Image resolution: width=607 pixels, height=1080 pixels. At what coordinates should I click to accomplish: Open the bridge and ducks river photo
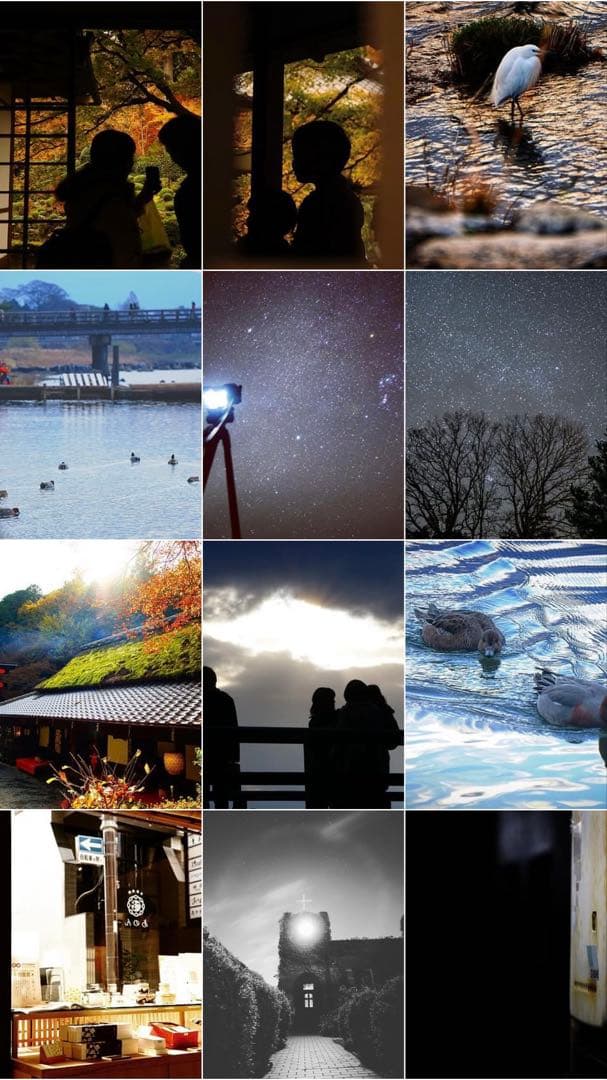point(100,405)
